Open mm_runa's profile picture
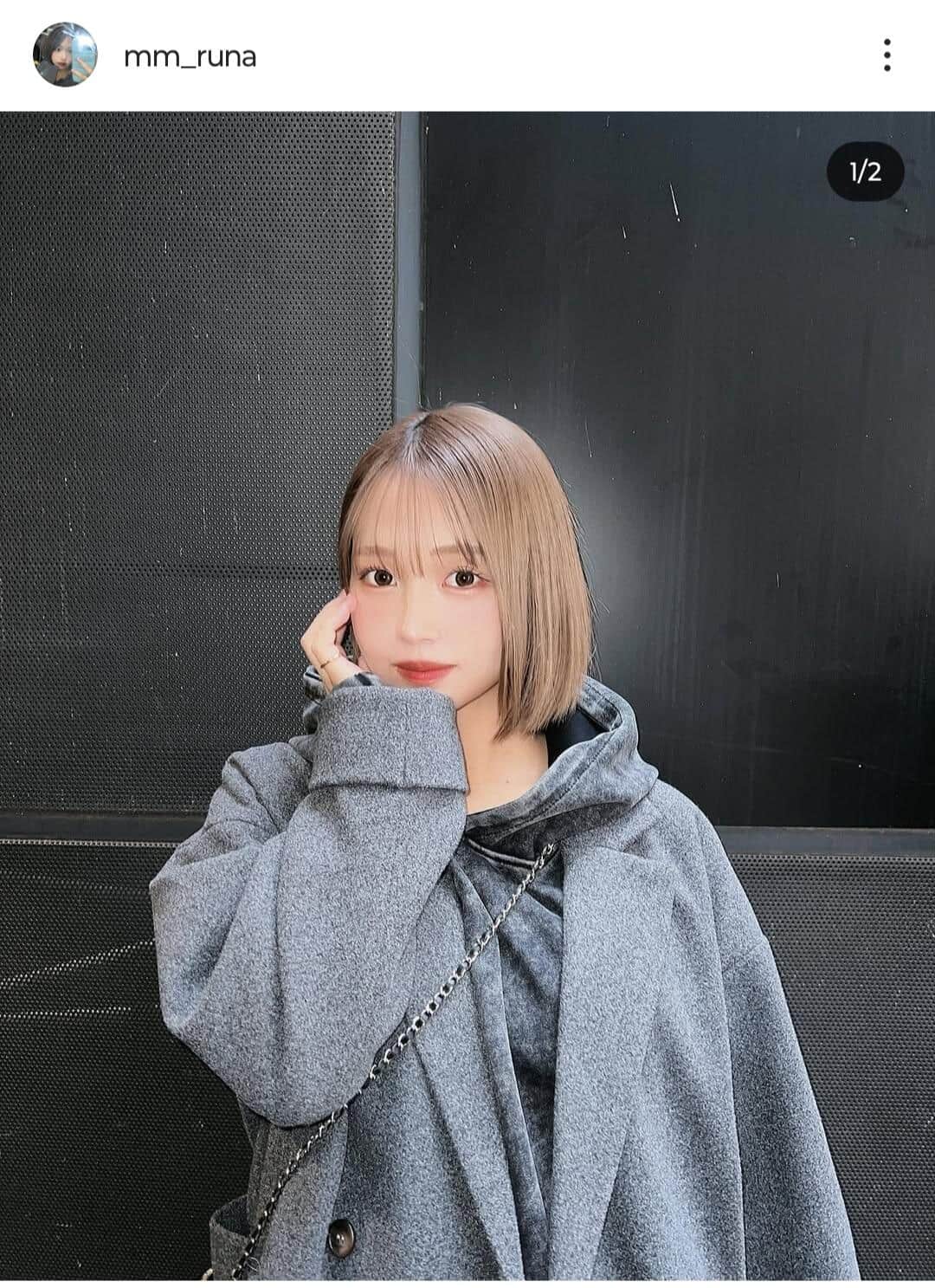 pos(65,55)
